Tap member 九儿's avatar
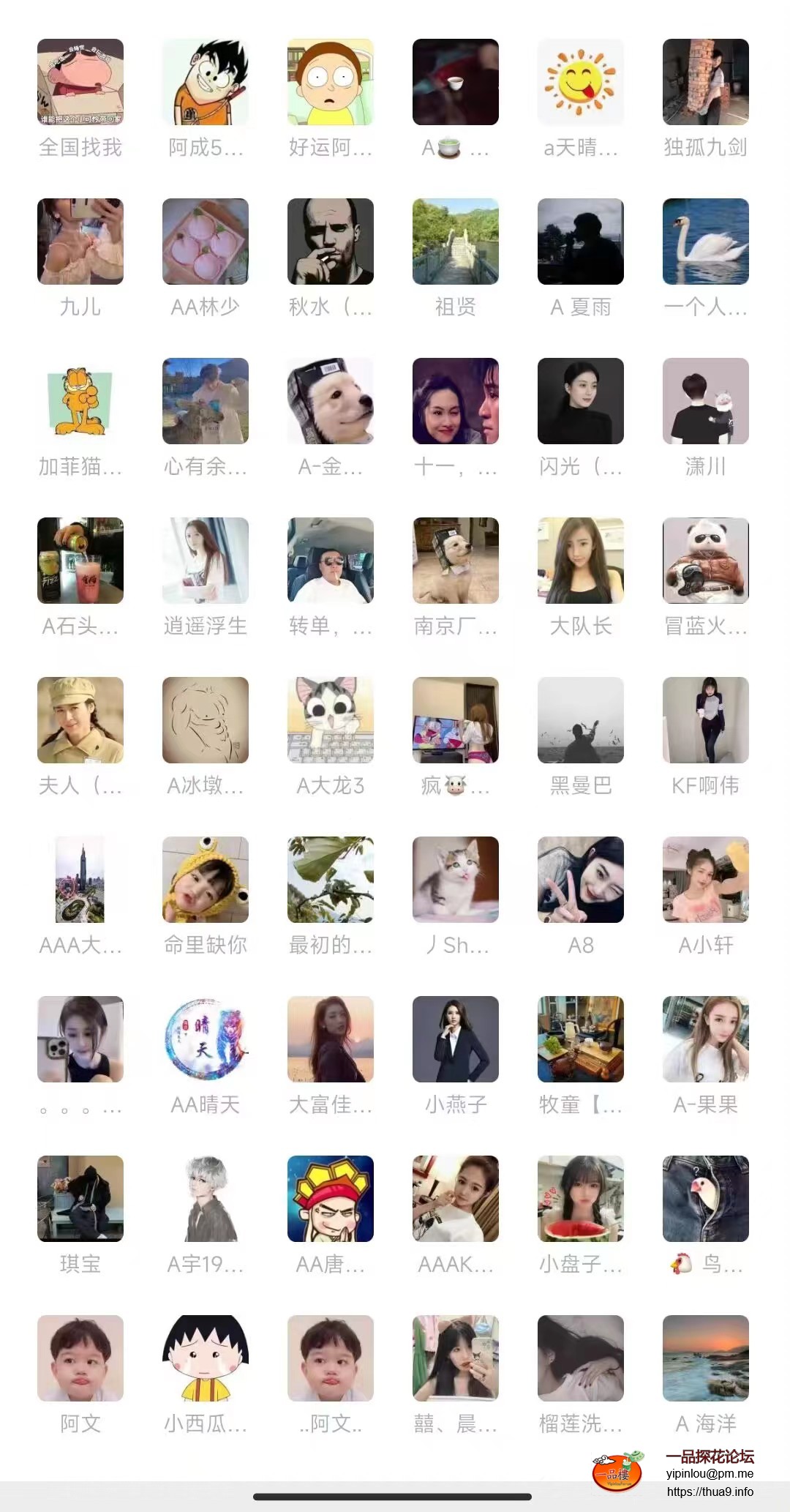This screenshot has height=1512, width=790. 80,242
